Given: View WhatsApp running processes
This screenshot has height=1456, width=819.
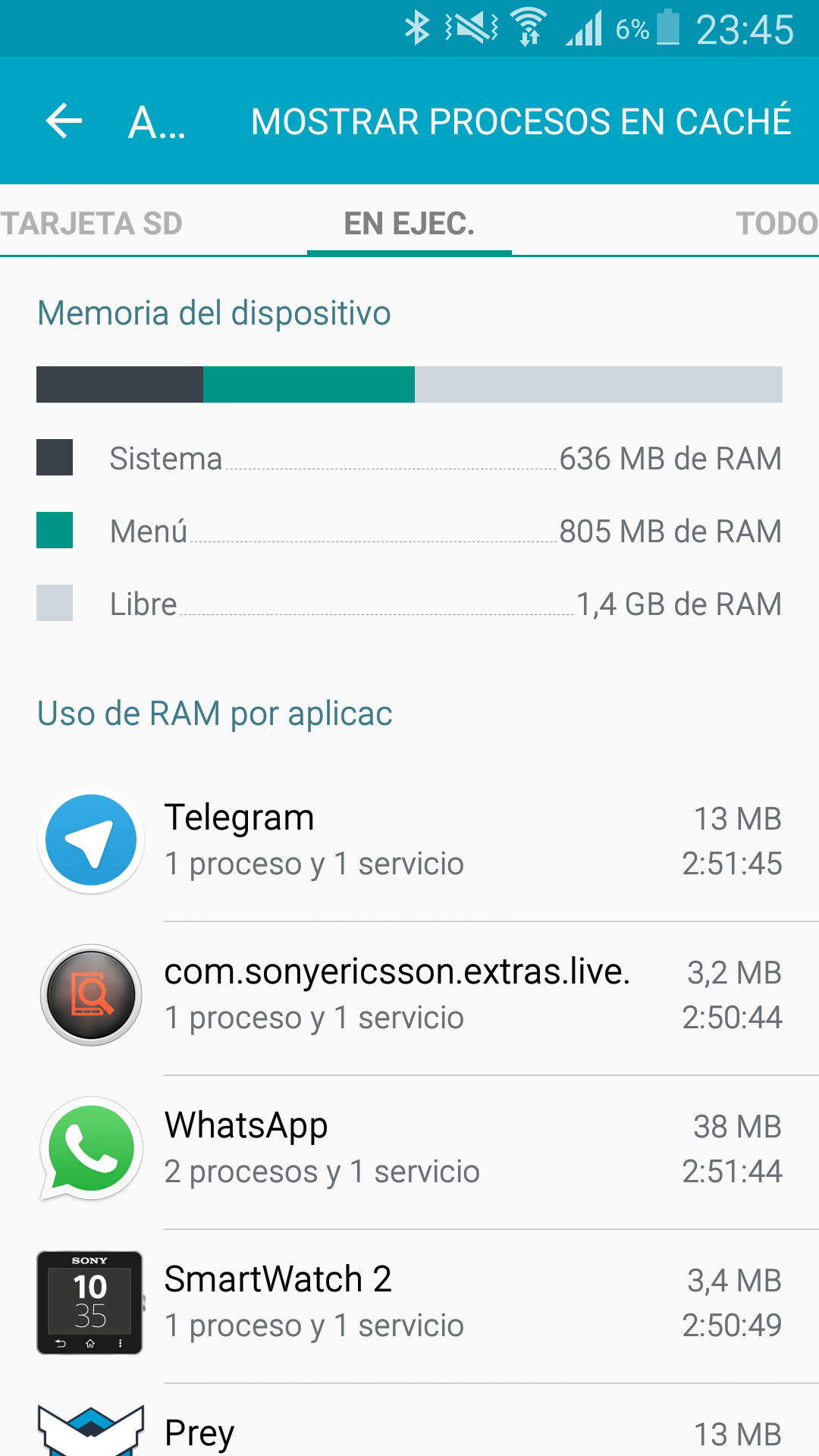Looking at the screenshot, I should (x=409, y=1149).
